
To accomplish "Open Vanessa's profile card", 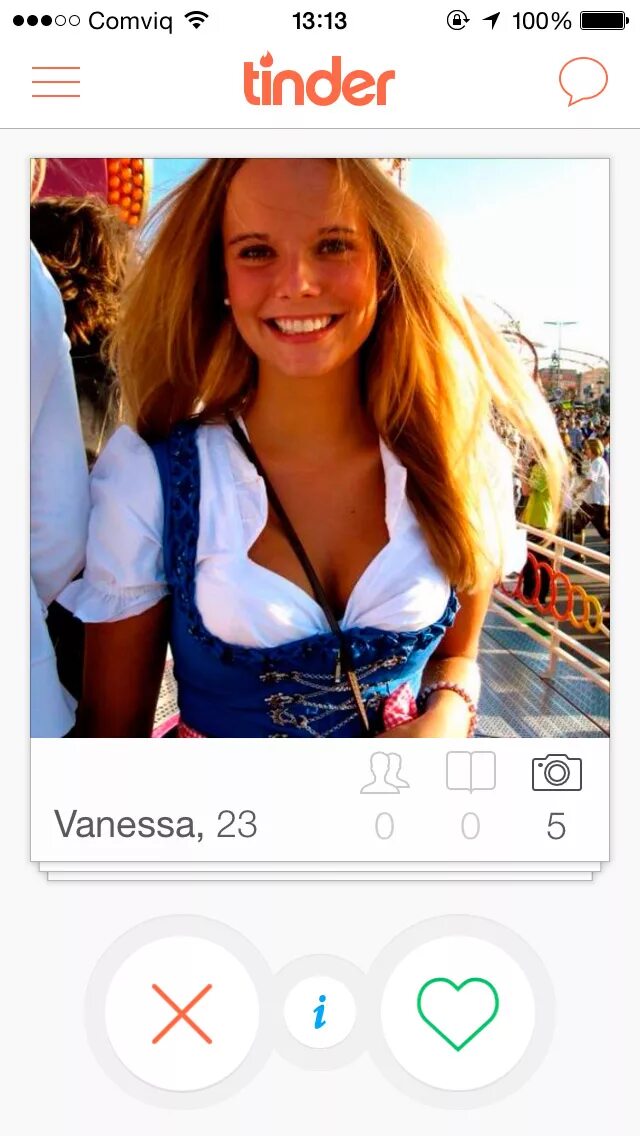I will tap(319, 448).
